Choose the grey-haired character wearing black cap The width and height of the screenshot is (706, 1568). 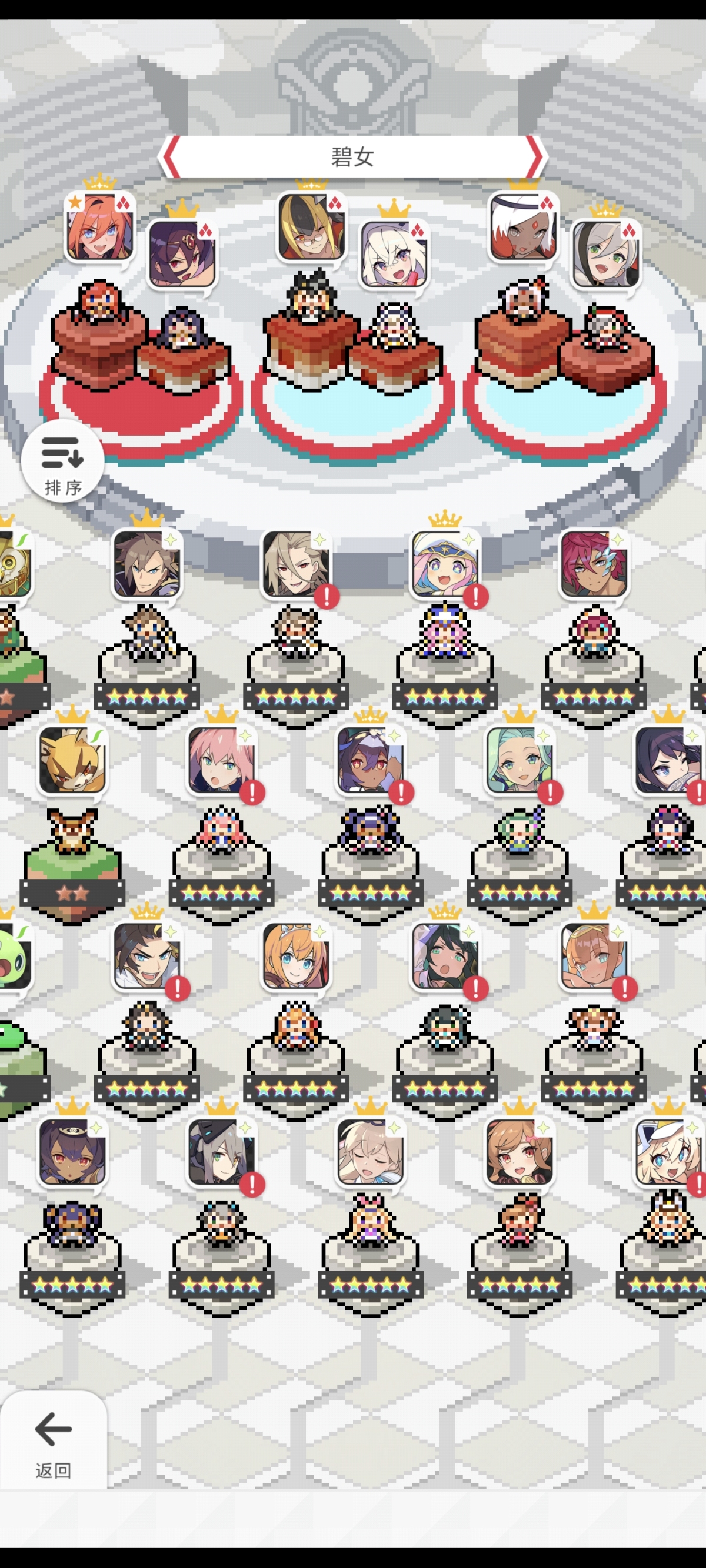click(221, 1153)
